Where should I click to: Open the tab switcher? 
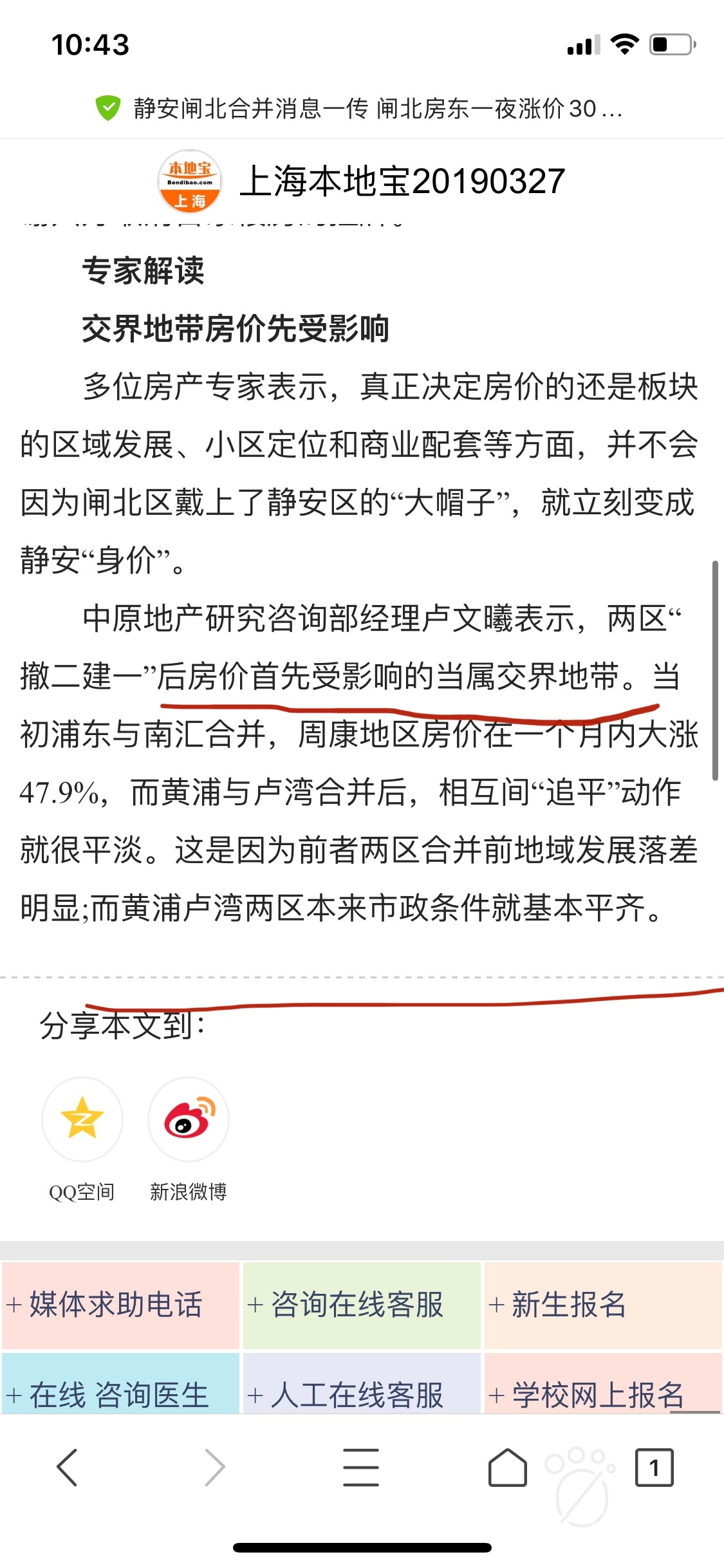(x=654, y=1468)
